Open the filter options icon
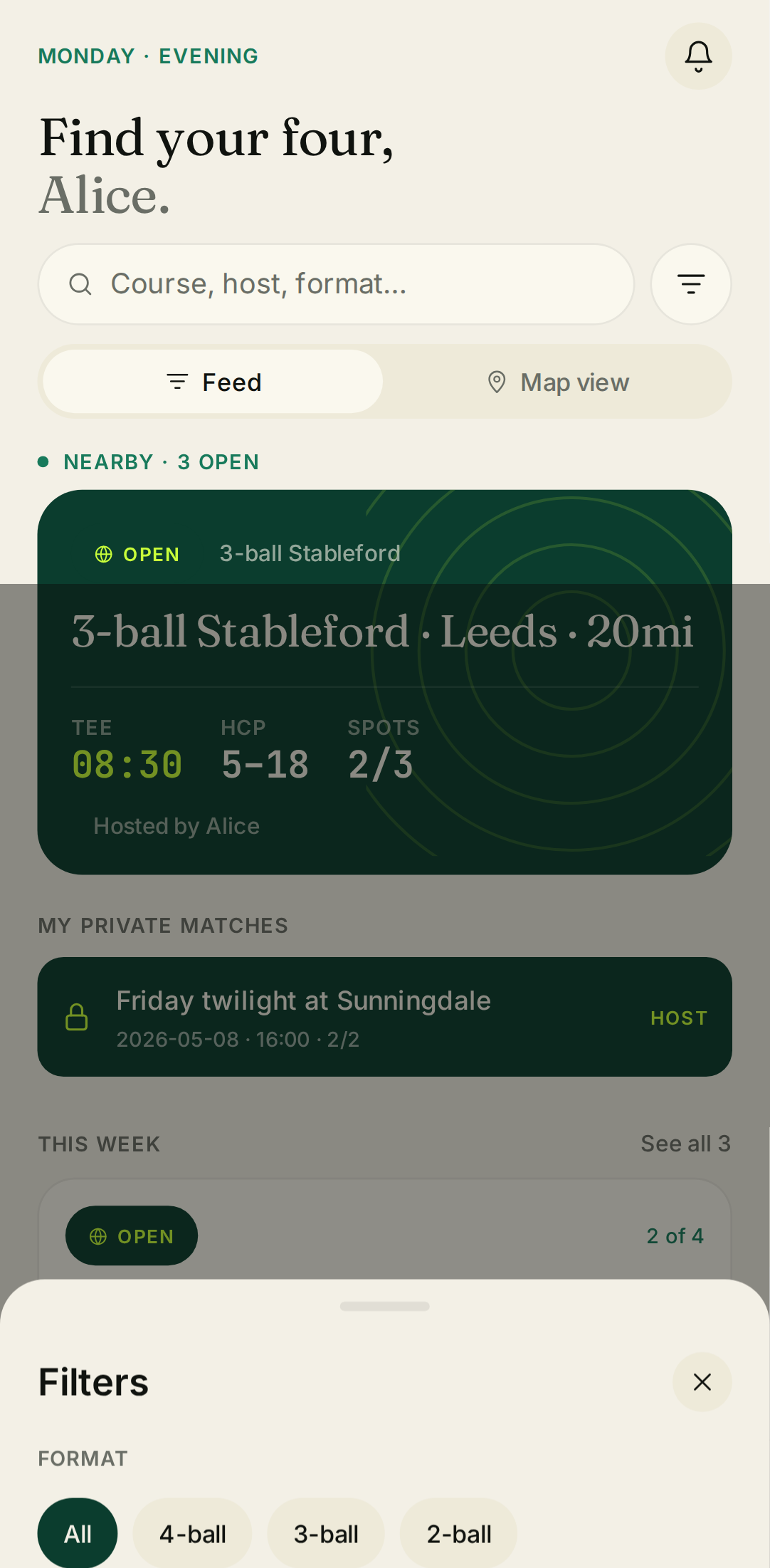Image resolution: width=770 pixels, height=1568 pixels. point(691,284)
